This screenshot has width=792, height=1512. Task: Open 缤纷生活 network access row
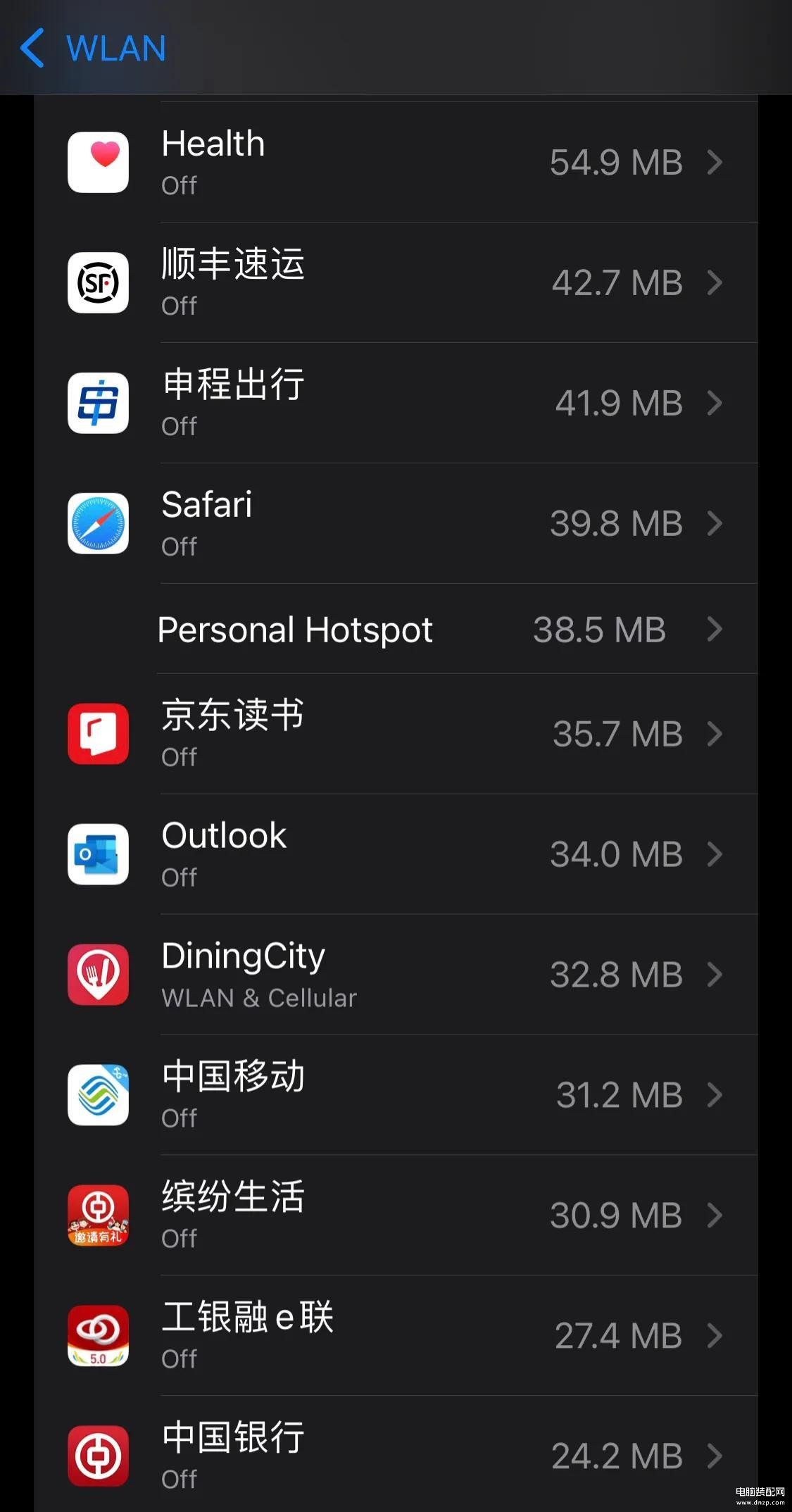coord(396,1216)
